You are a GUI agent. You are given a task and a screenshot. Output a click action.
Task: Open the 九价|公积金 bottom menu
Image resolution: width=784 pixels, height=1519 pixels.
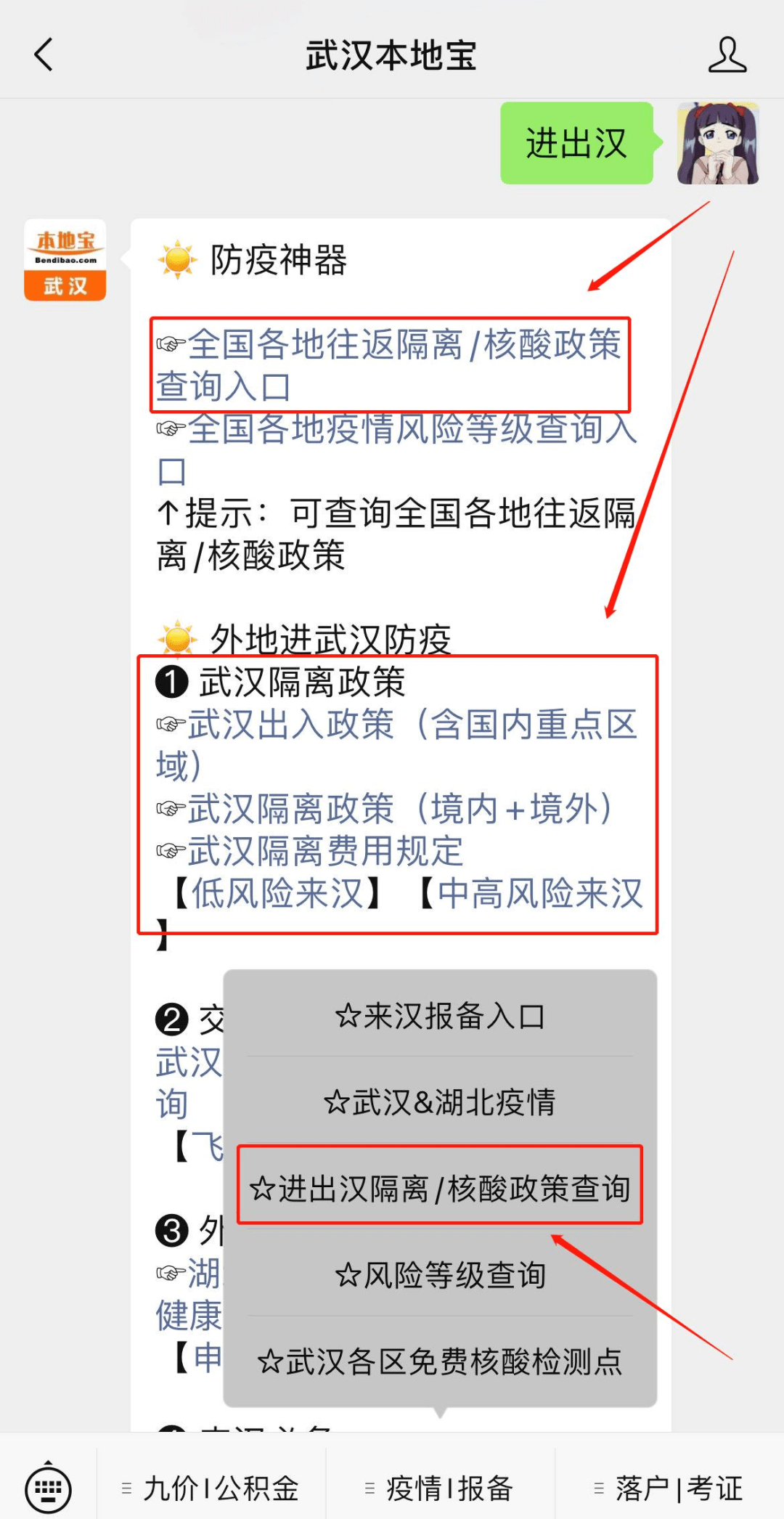211,1488
